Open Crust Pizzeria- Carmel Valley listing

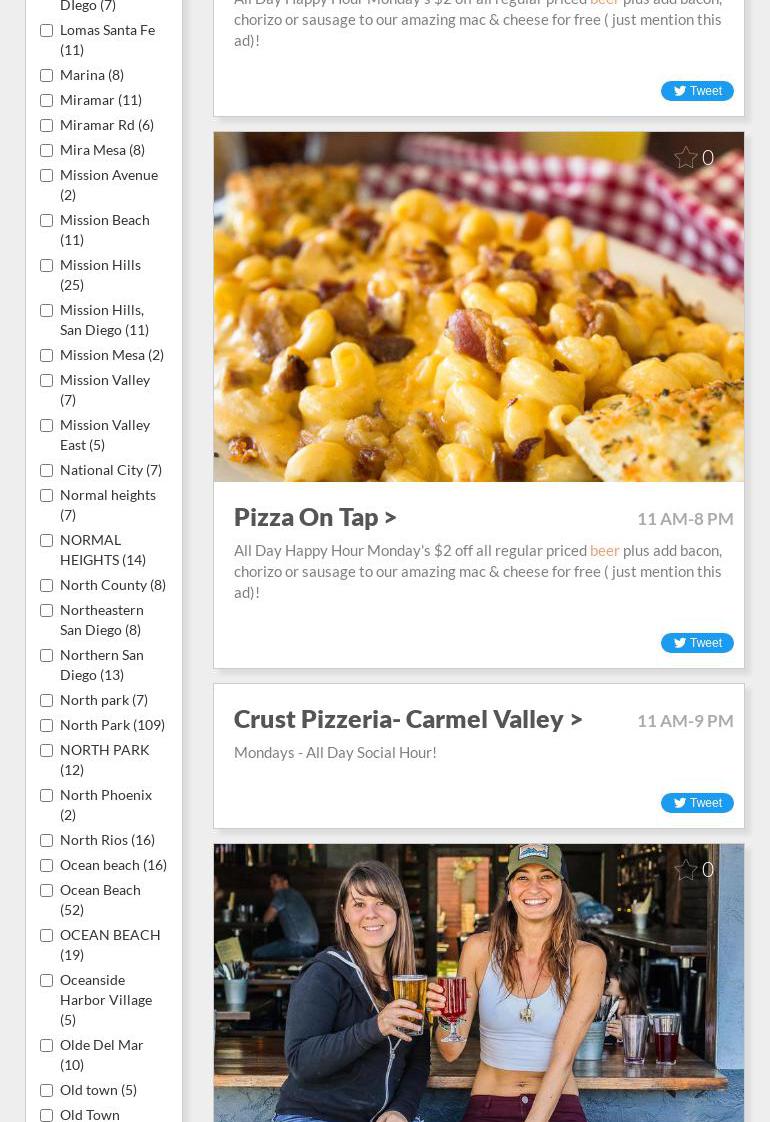point(408,719)
